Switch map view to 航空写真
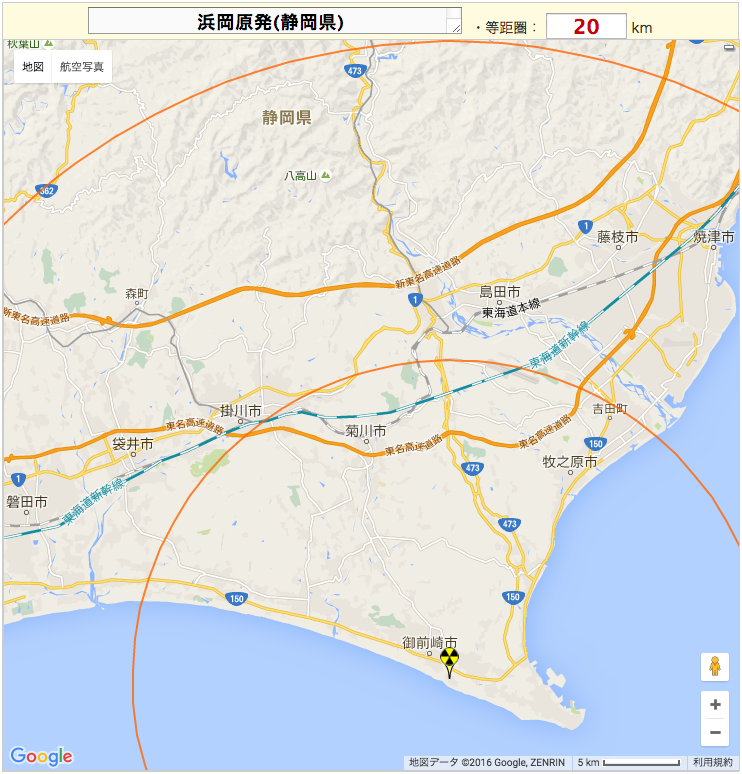Screen dimensions: 742x774 click(81, 67)
